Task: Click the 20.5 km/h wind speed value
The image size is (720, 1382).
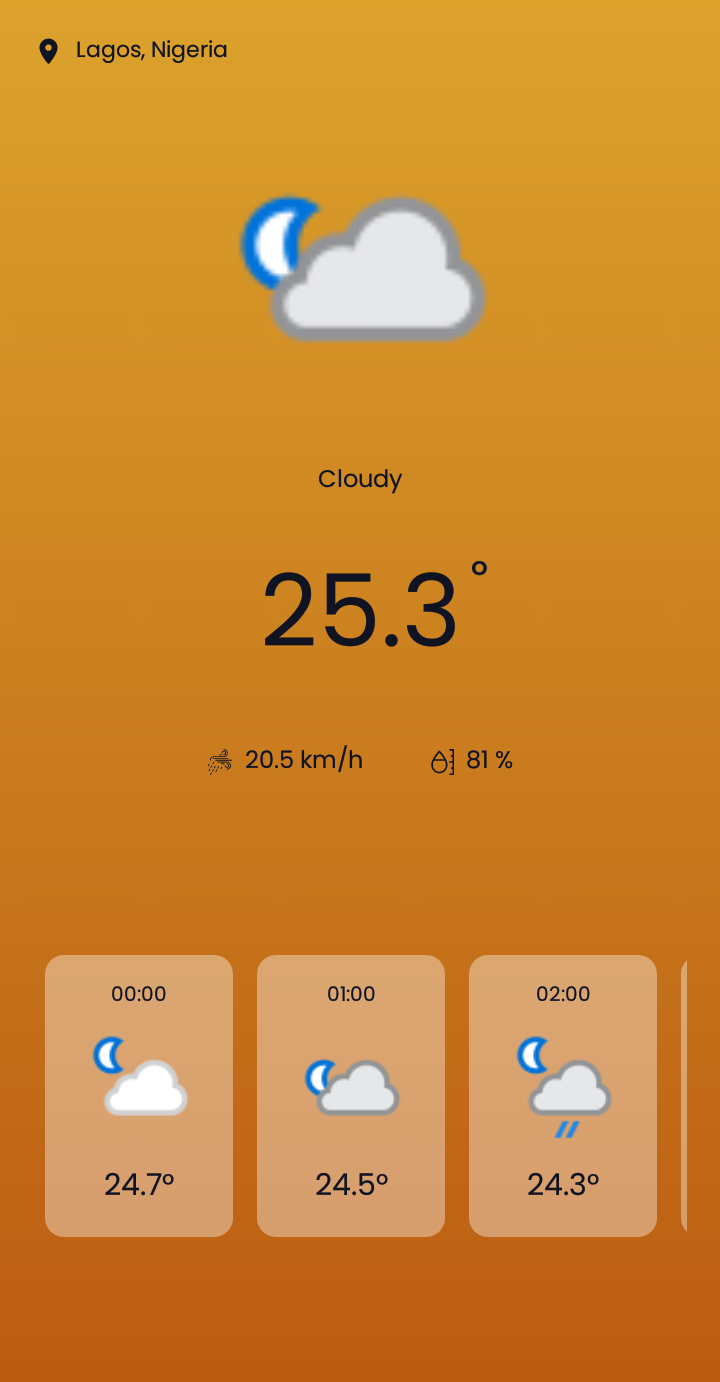Action: point(305,760)
